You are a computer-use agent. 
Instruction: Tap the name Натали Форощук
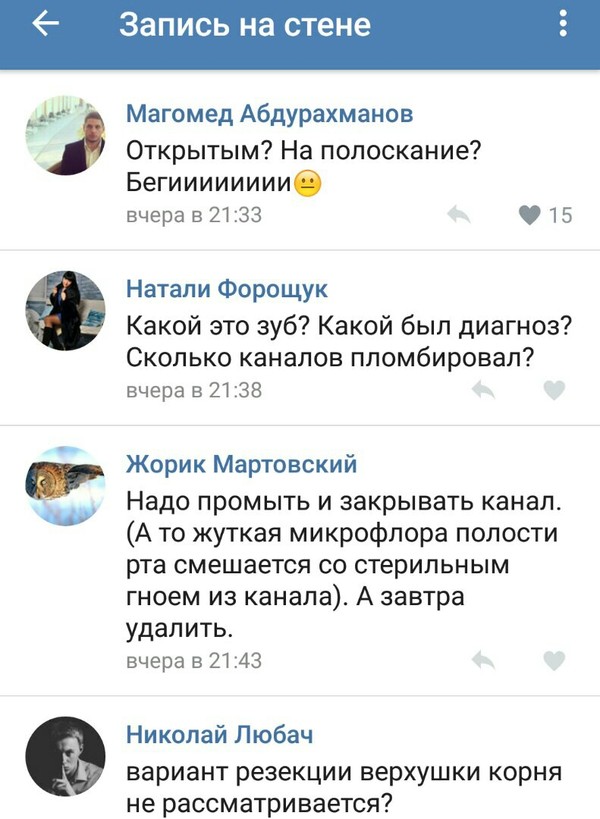click(226, 290)
